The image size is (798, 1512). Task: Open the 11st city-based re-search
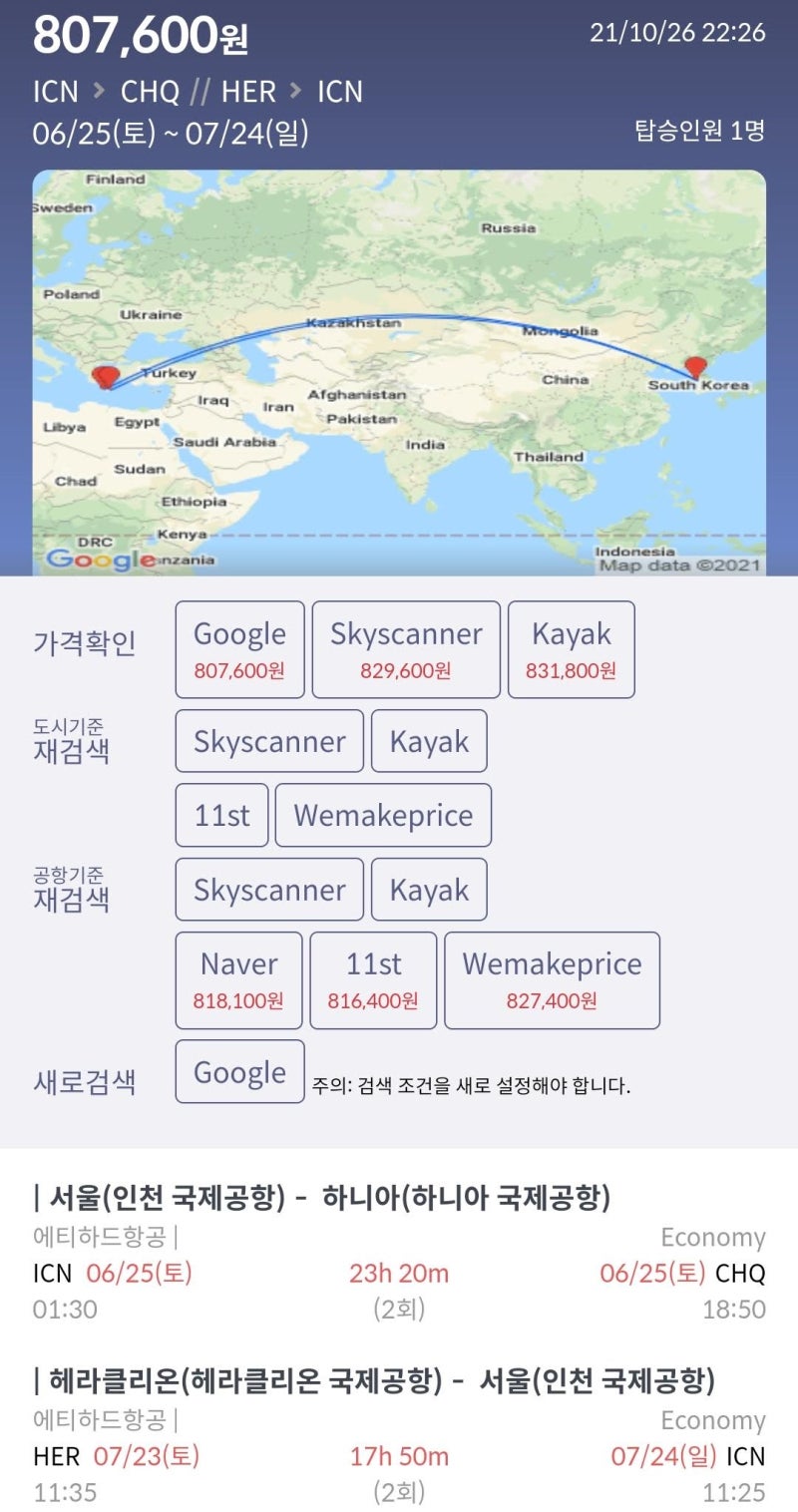click(x=220, y=815)
